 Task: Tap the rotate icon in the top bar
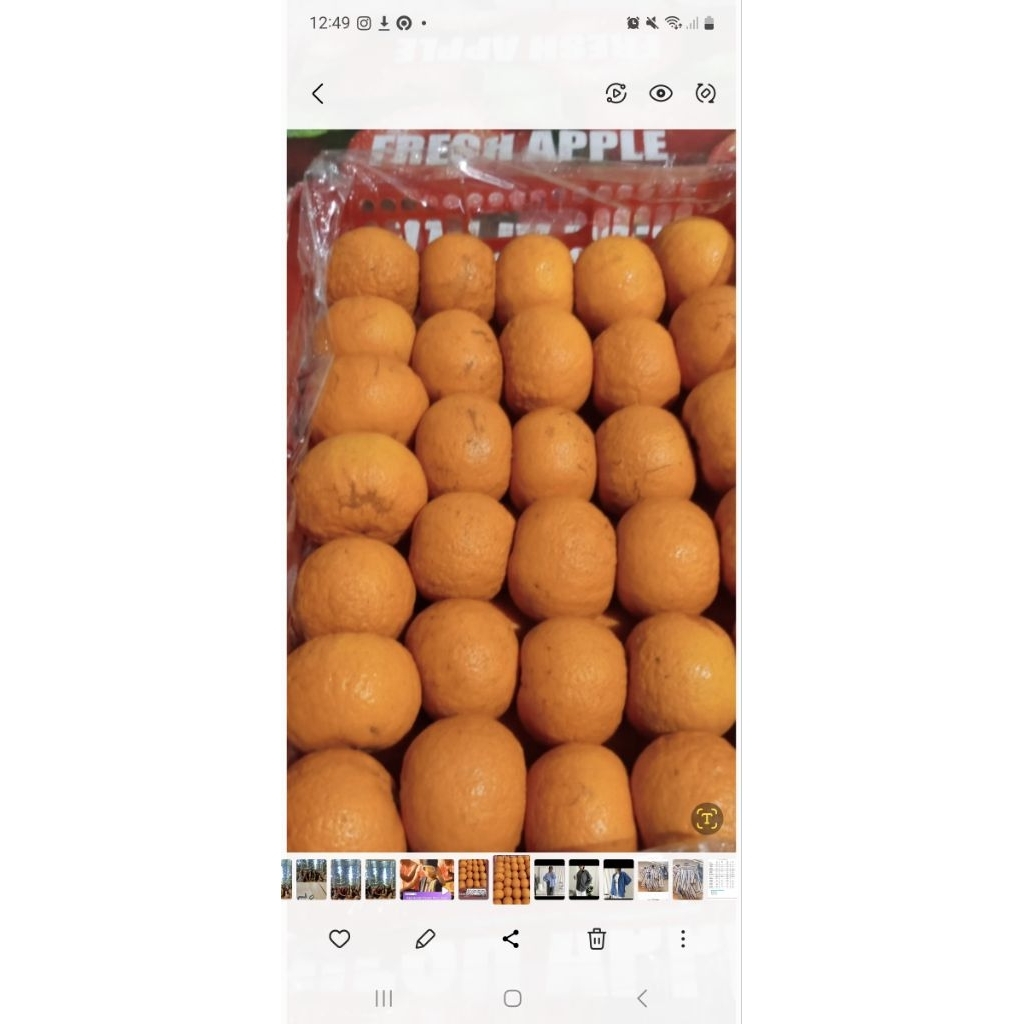pos(706,94)
